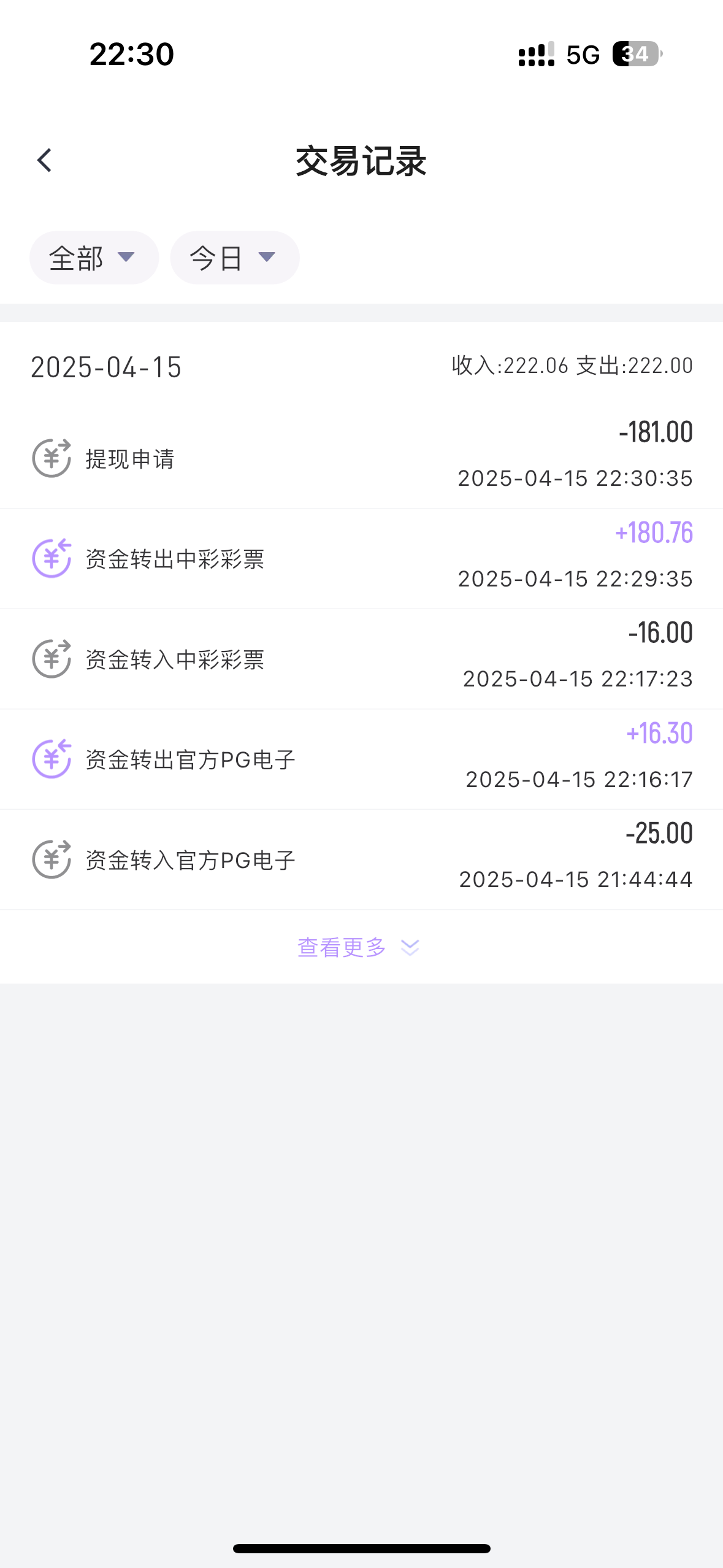The height and width of the screenshot is (1568, 723).
Task: Open the 提现申请 -181.00 record
Action: [x=361, y=458]
